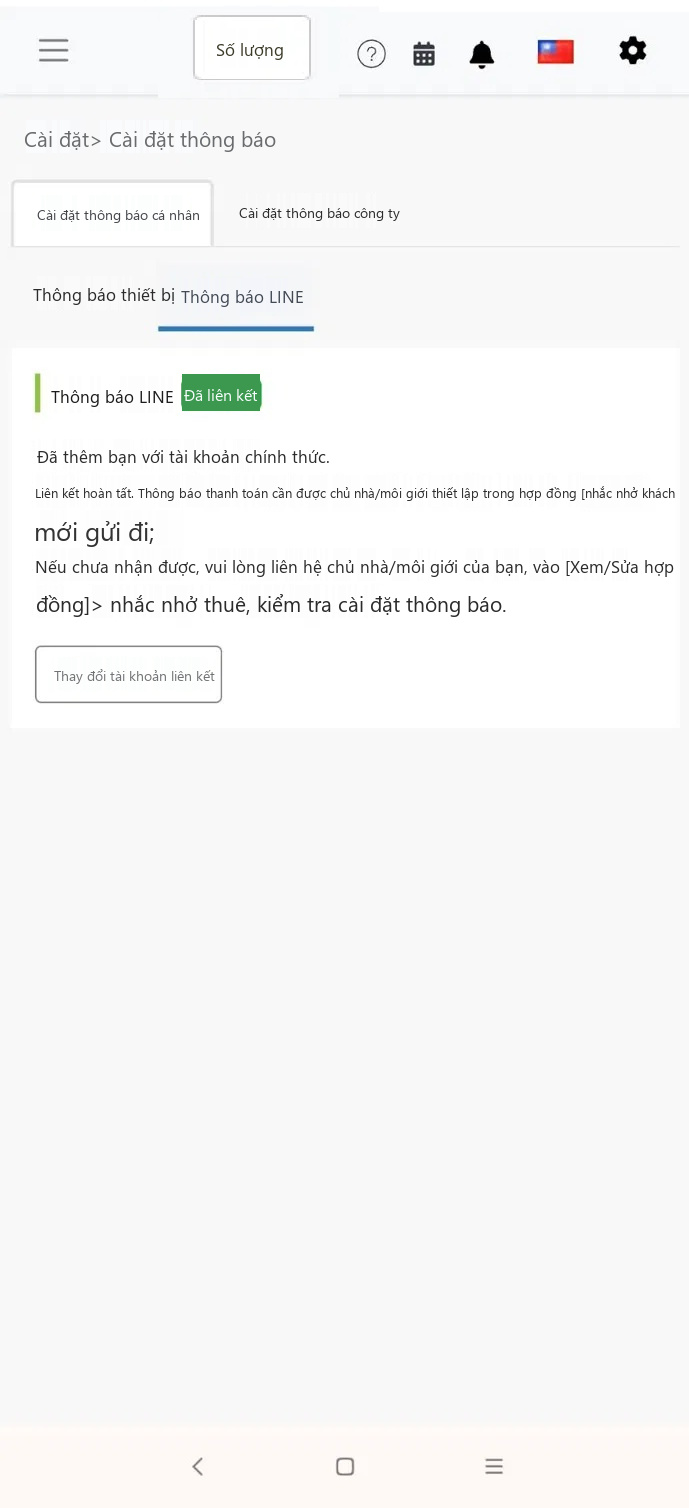Tap the Số lượng button
This screenshot has width=689, height=1508.
click(252, 48)
